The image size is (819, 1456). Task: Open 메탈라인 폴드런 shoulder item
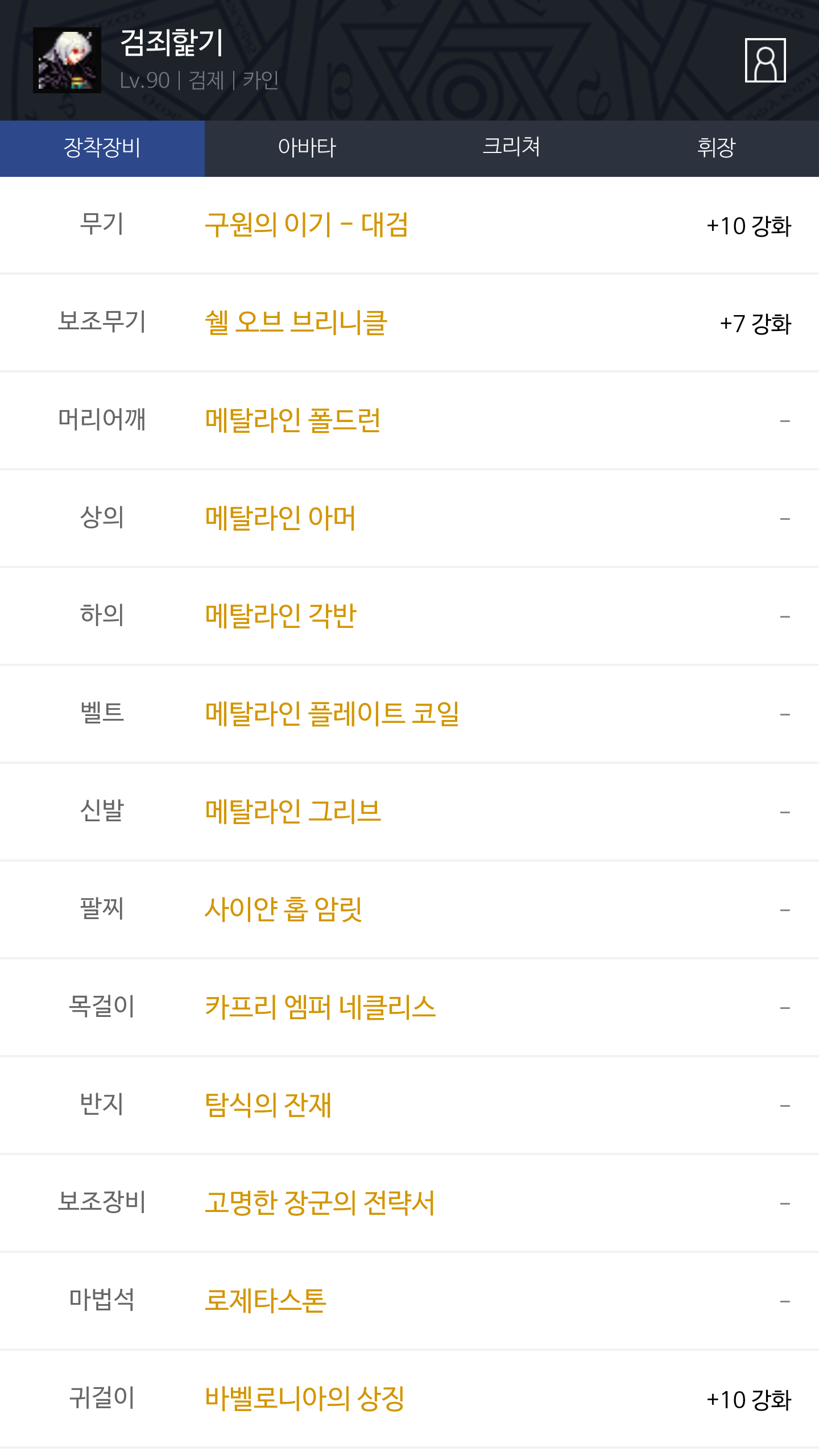click(x=293, y=420)
